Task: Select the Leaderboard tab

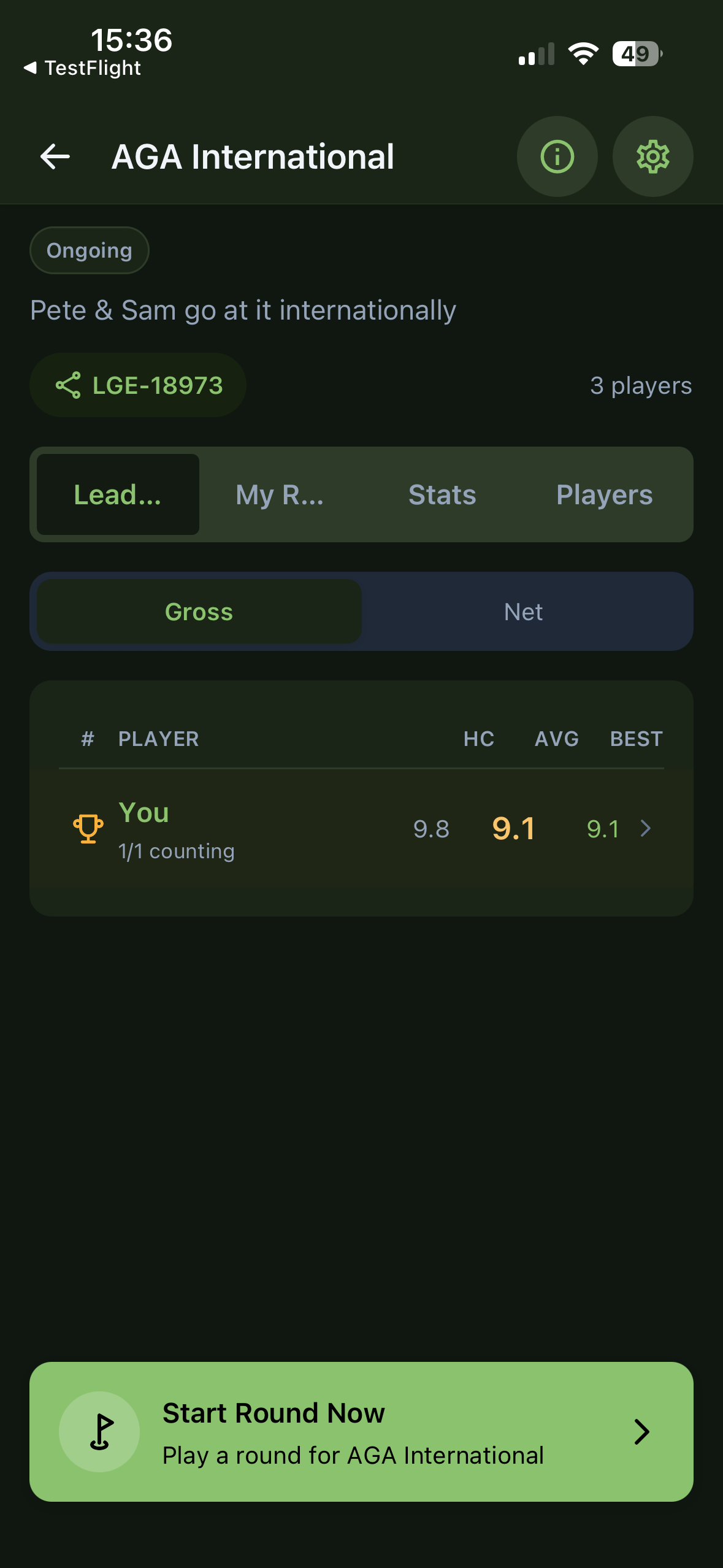Action: click(118, 494)
